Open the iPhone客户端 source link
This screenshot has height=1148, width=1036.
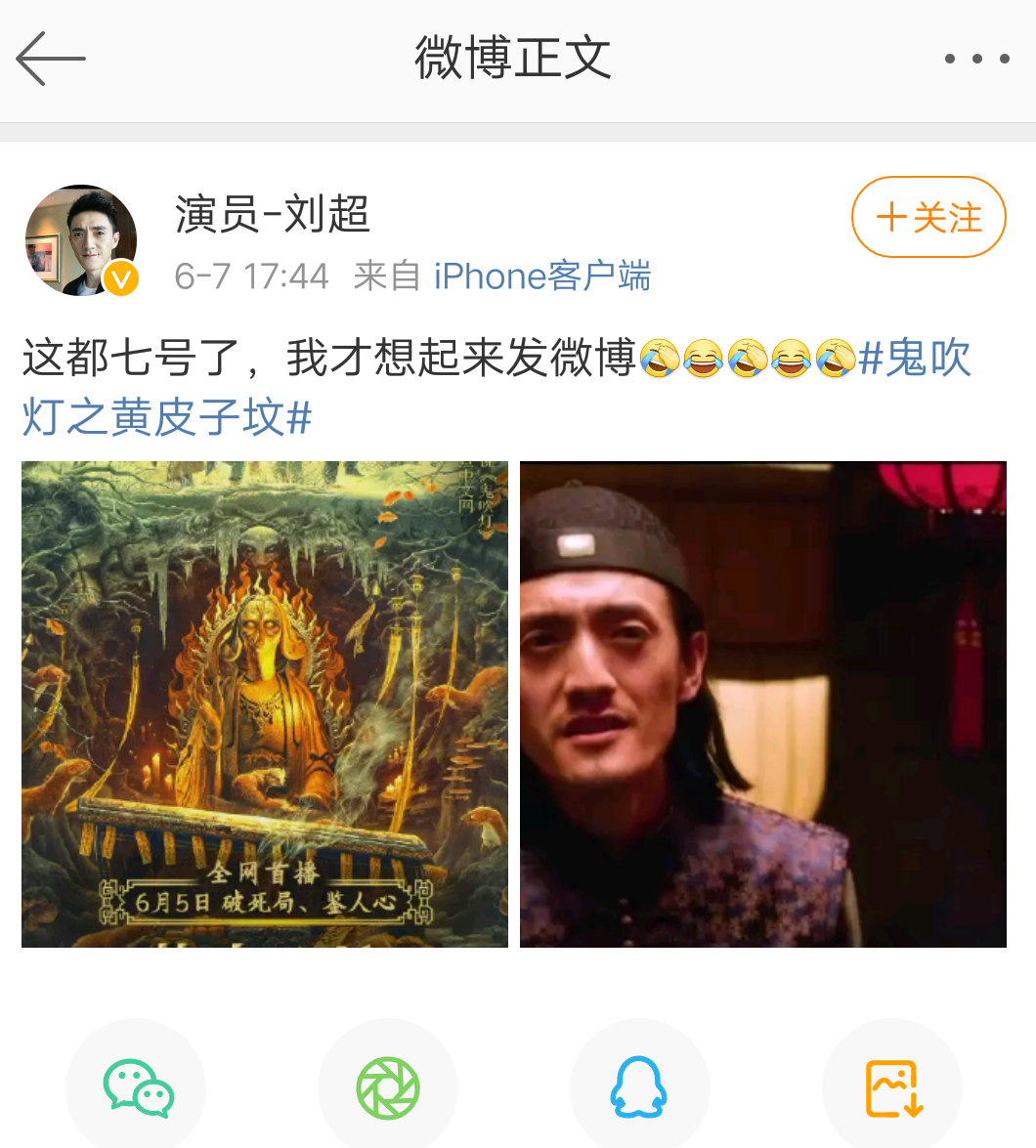point(543,276)
